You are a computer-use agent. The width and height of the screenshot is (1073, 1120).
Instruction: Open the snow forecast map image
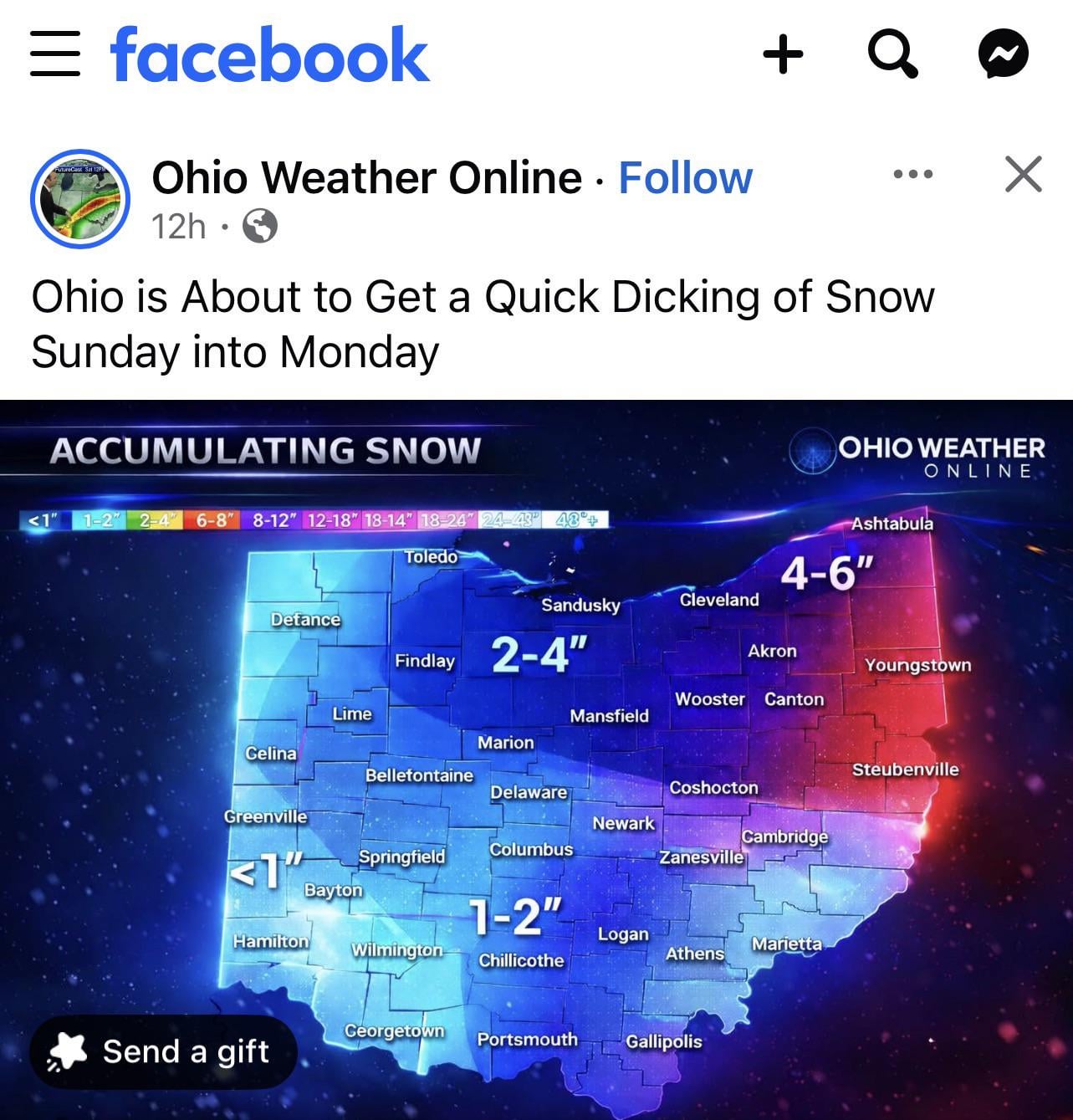point(585,753)
